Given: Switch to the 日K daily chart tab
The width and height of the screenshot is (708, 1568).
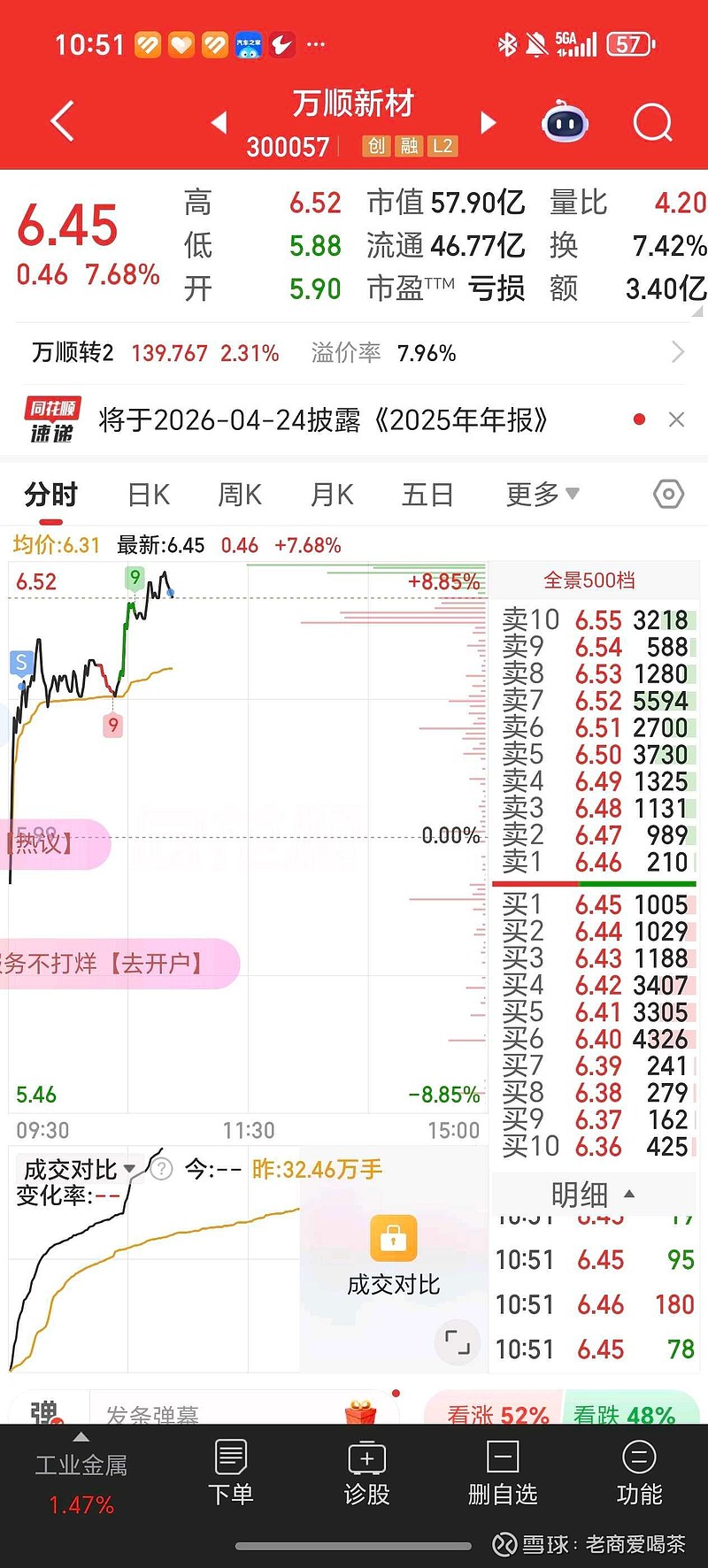Looking at the screenshot, I should (147, 496).
